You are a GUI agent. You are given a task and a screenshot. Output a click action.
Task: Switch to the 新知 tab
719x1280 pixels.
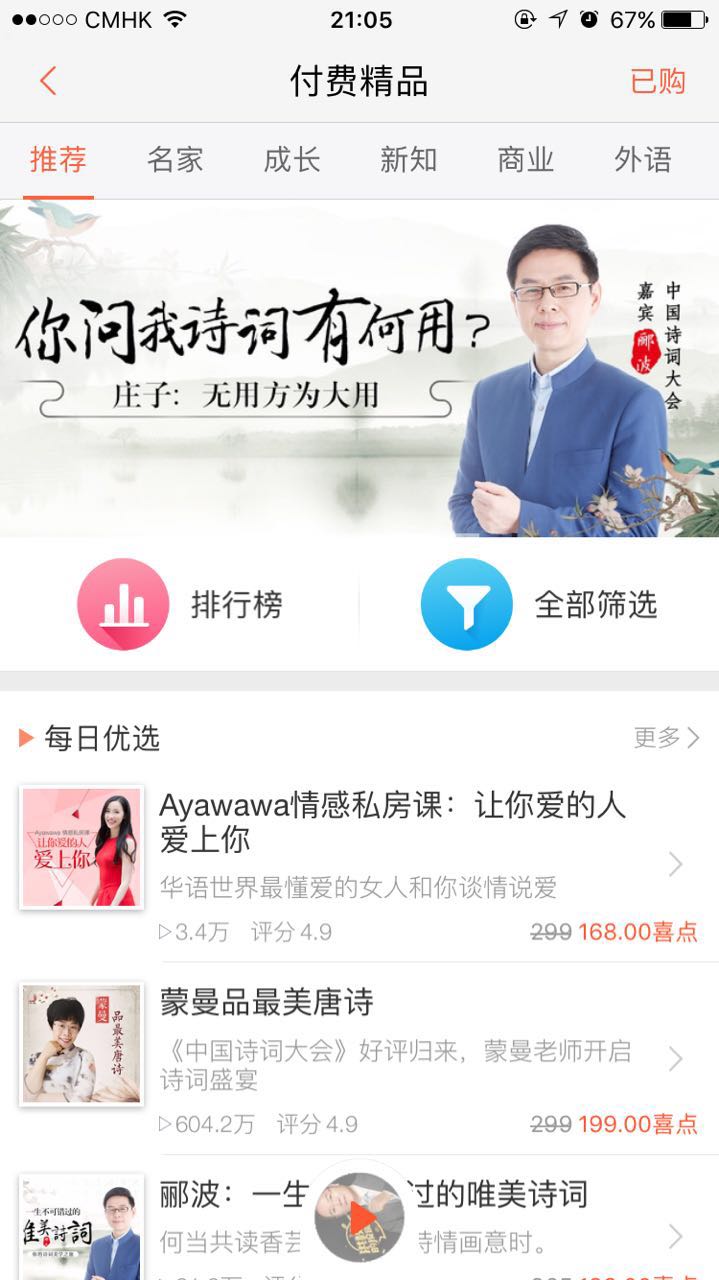409,160
